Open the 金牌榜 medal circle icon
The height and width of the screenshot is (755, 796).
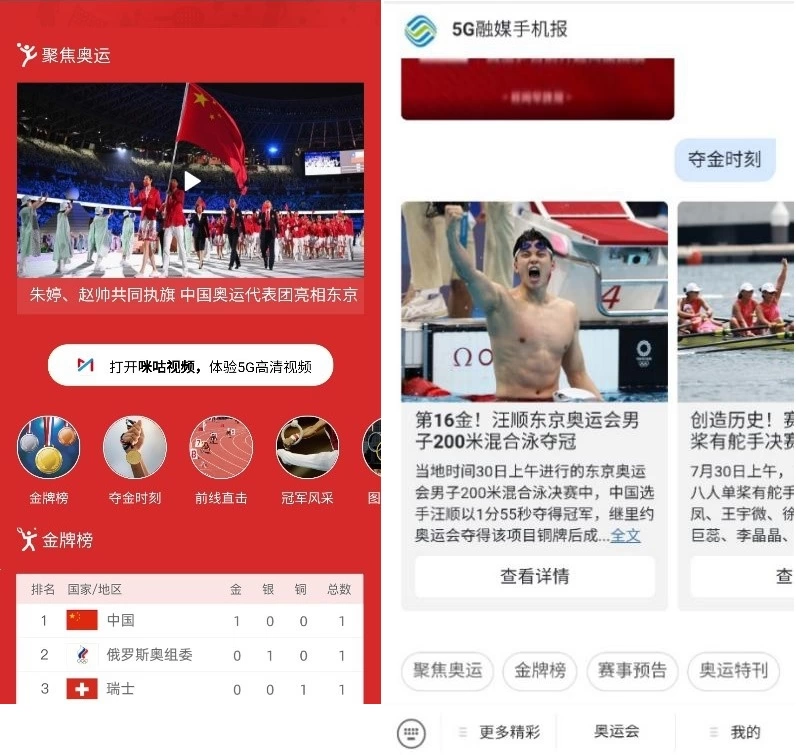[x=48, y=448]
